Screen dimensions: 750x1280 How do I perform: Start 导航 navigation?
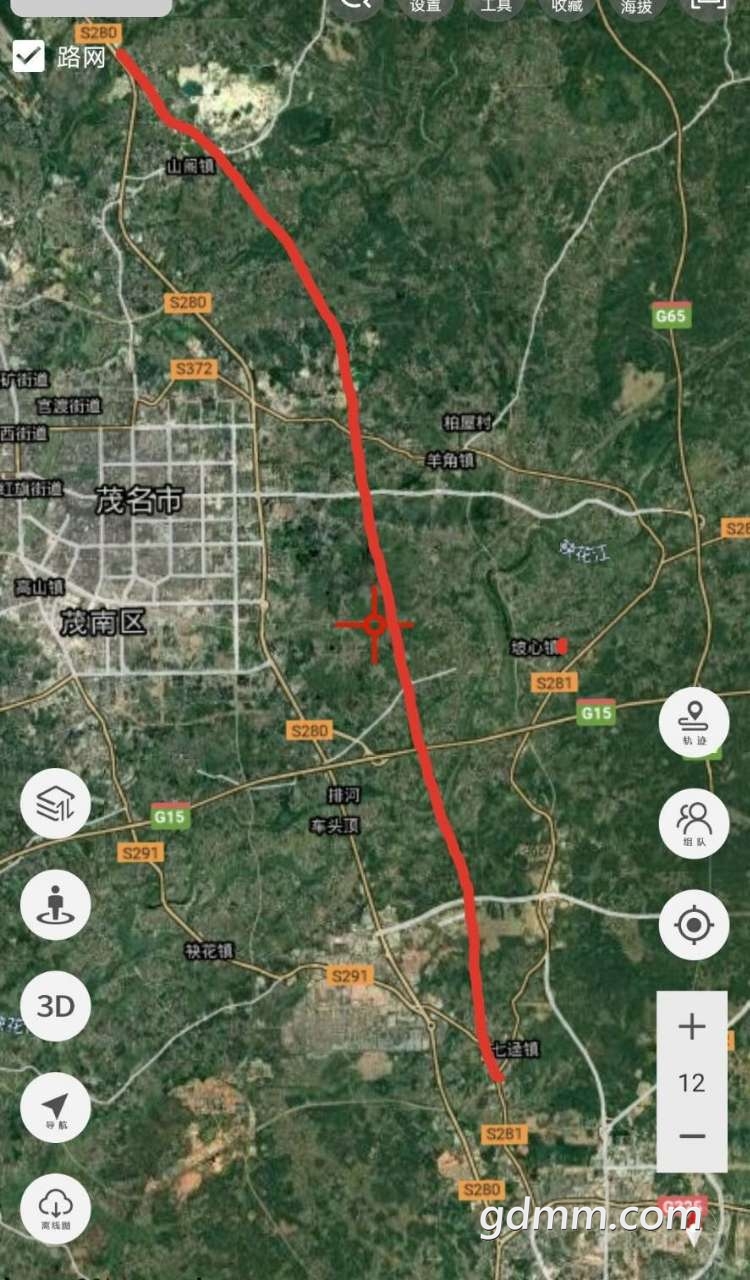click(x=55, y=1108)
